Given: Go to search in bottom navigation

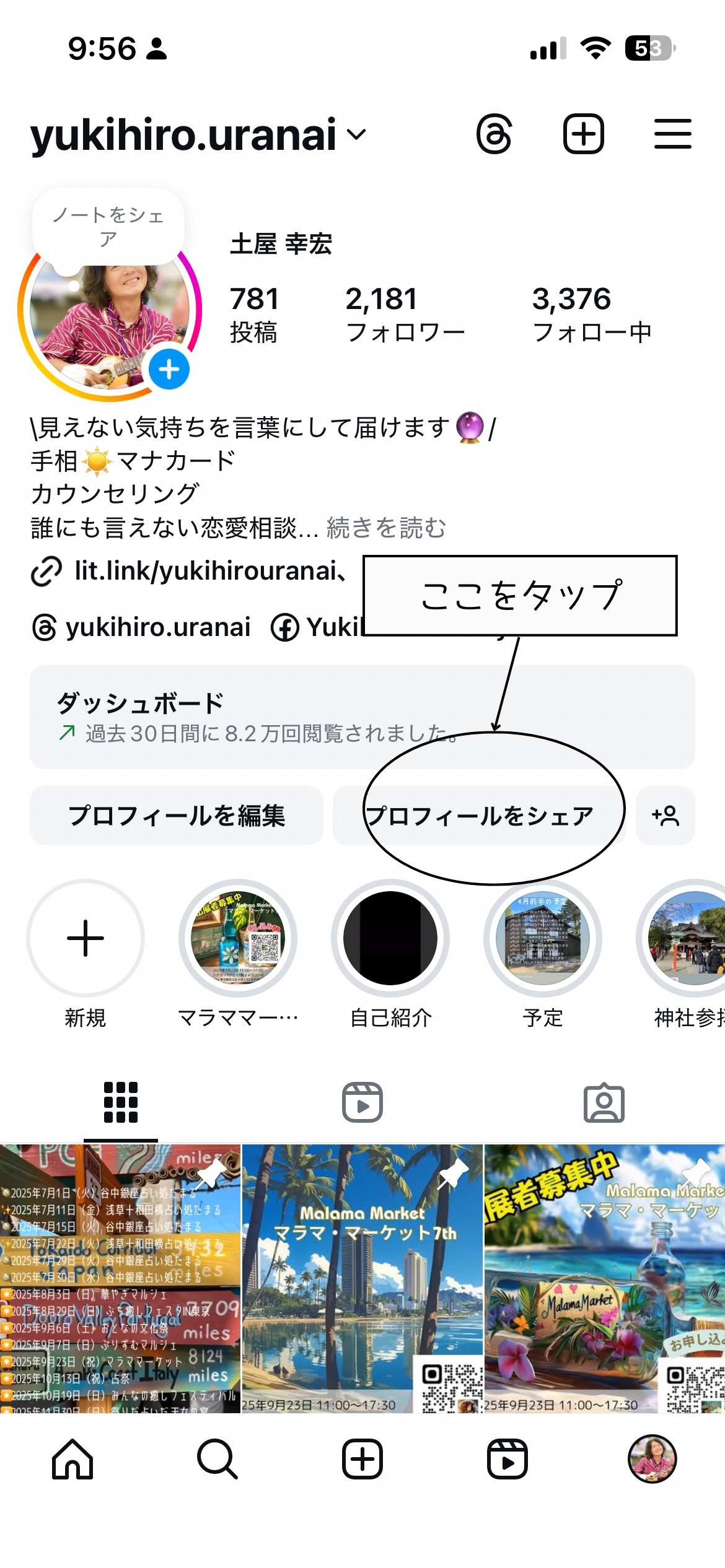Looking at the screenshot, I should [x=217, y=1458].
